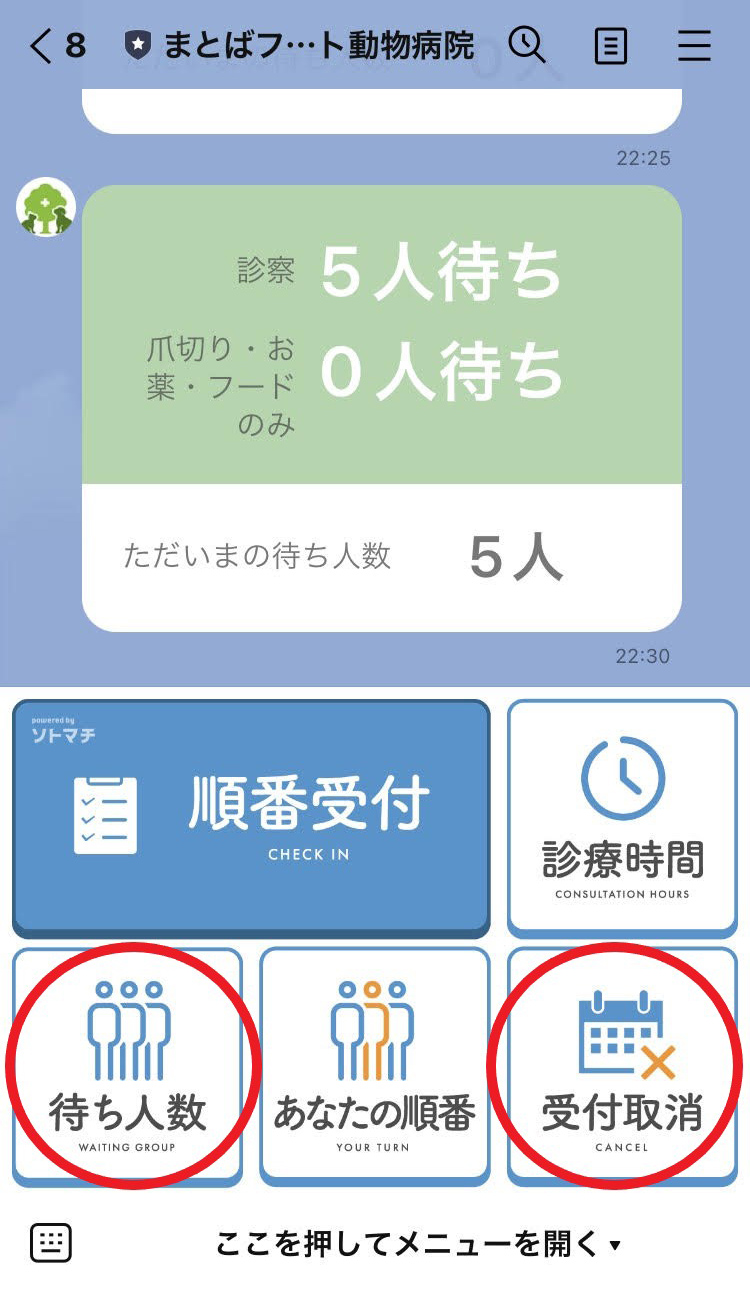Viewport: 750px width, 1295px height.
Task: Open the clinic's profile avatar
Action: point(46,207)
